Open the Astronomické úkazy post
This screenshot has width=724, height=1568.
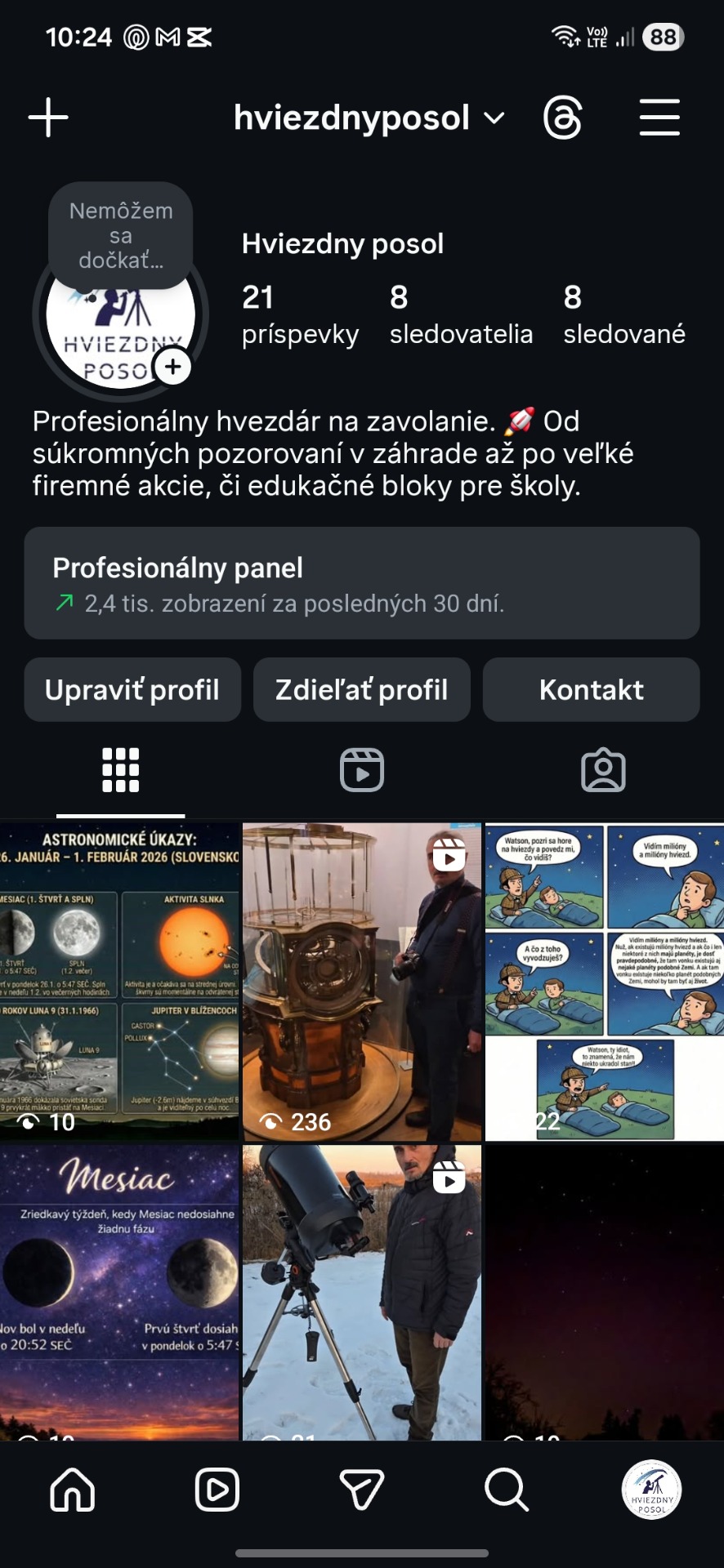(119, 980)
